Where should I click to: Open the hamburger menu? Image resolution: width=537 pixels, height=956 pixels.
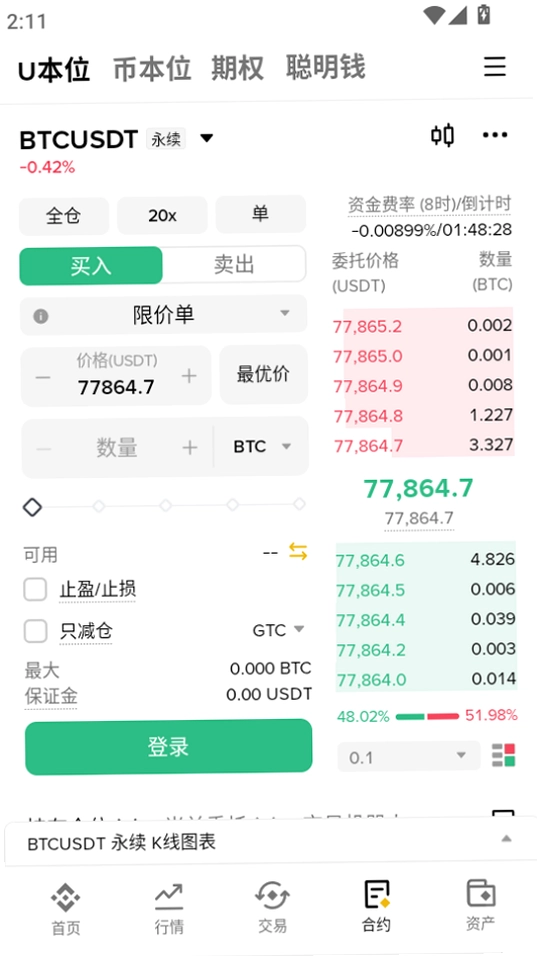(494, 66)
